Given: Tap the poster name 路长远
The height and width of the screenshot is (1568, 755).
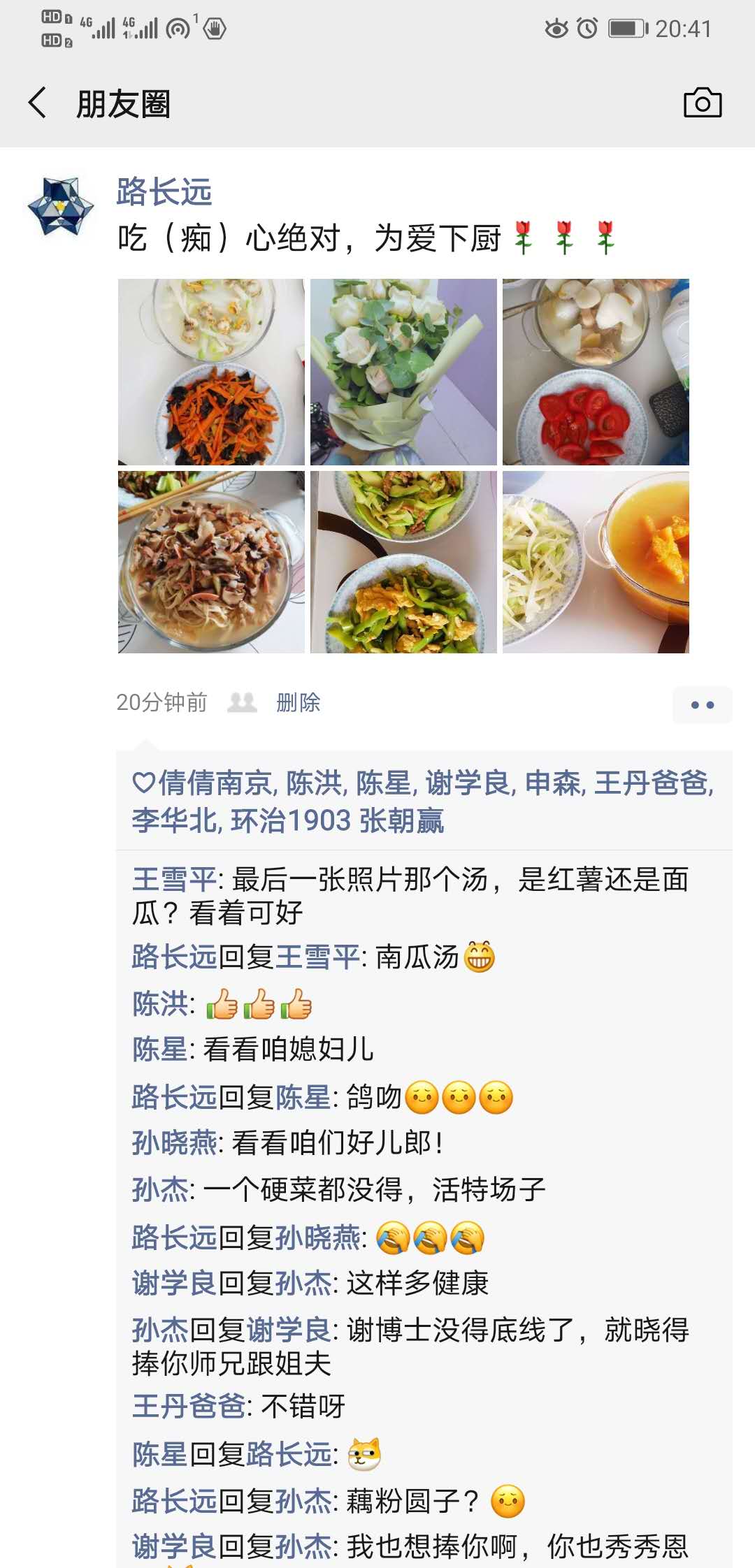Looking at the screenshot, I should 164,191.
